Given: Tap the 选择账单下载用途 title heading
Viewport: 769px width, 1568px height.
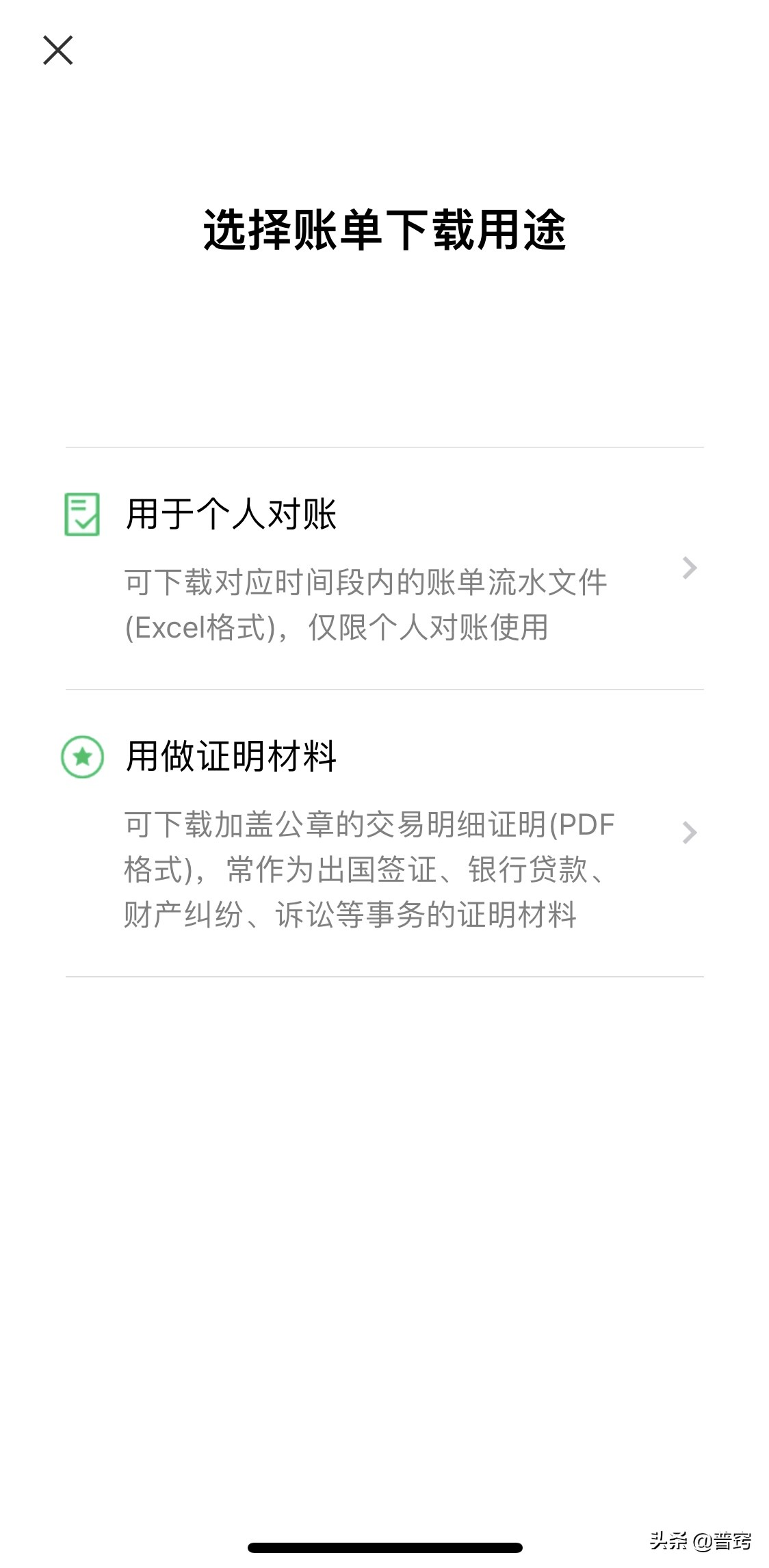Looking at the screenshot, I should (384, 229).
